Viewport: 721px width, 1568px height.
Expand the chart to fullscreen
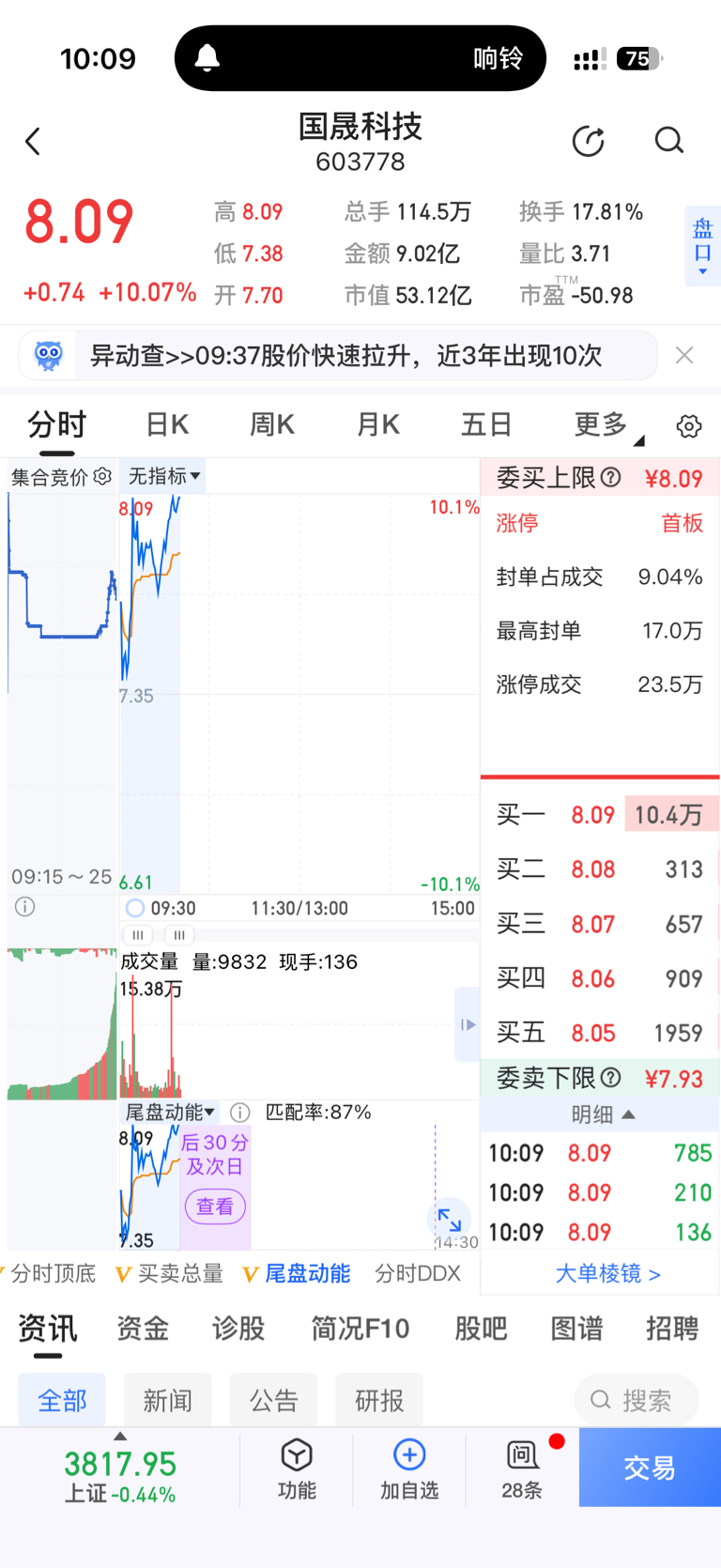(x=449, y=1220)
